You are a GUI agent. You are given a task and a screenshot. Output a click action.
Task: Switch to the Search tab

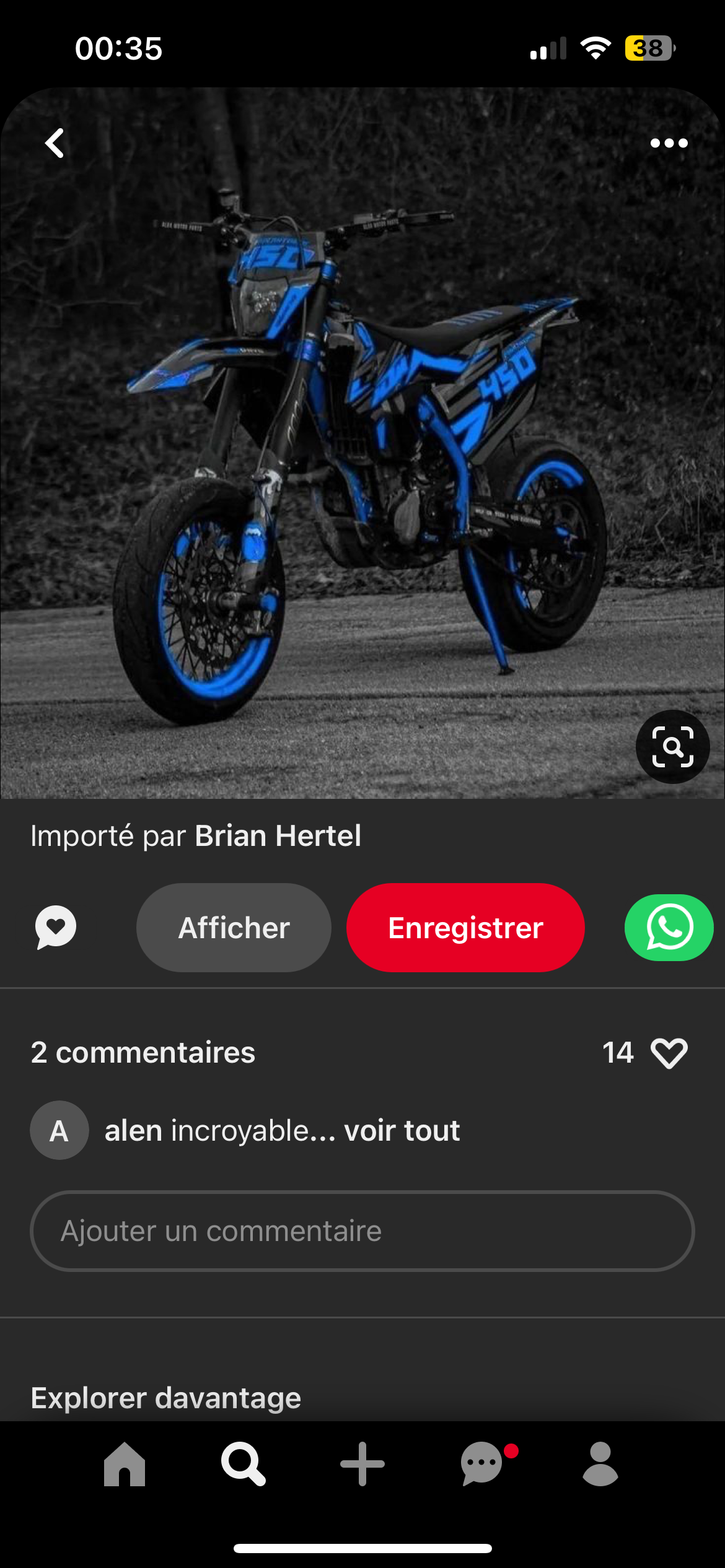click(243, 1464)
